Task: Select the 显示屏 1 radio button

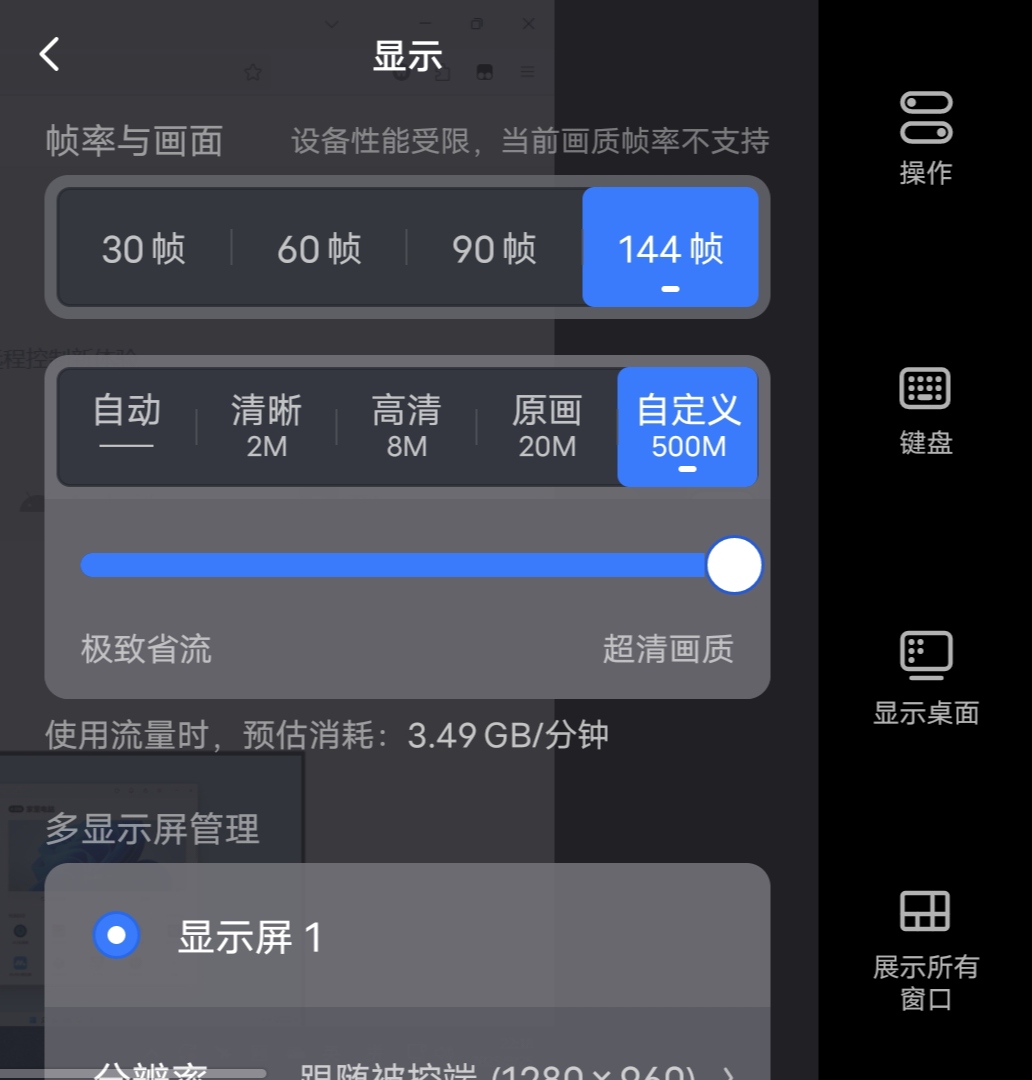Action: tap(117, 937)
